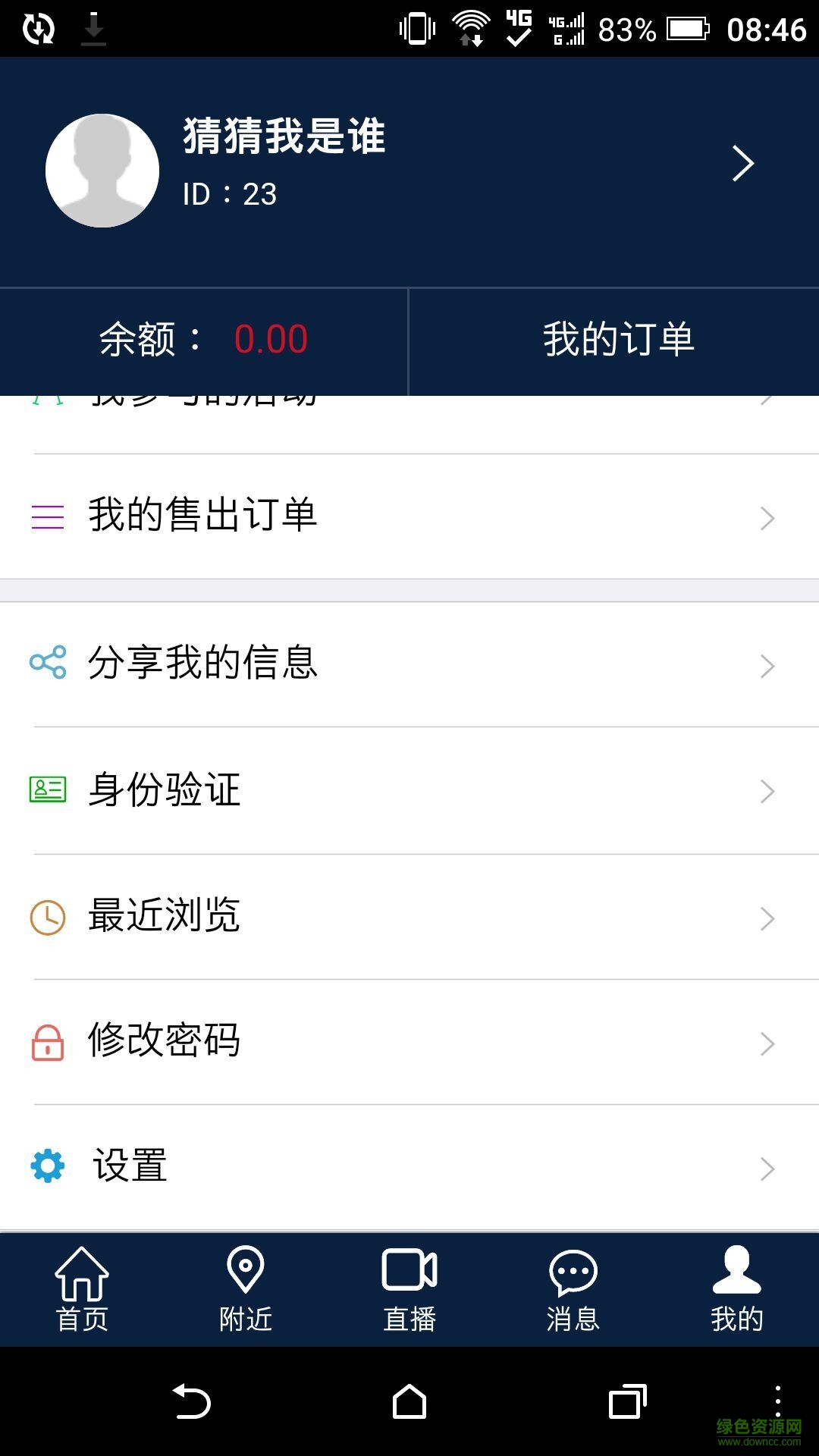
Task: Open 余额 balance section
Action: (x=203, y=339)
